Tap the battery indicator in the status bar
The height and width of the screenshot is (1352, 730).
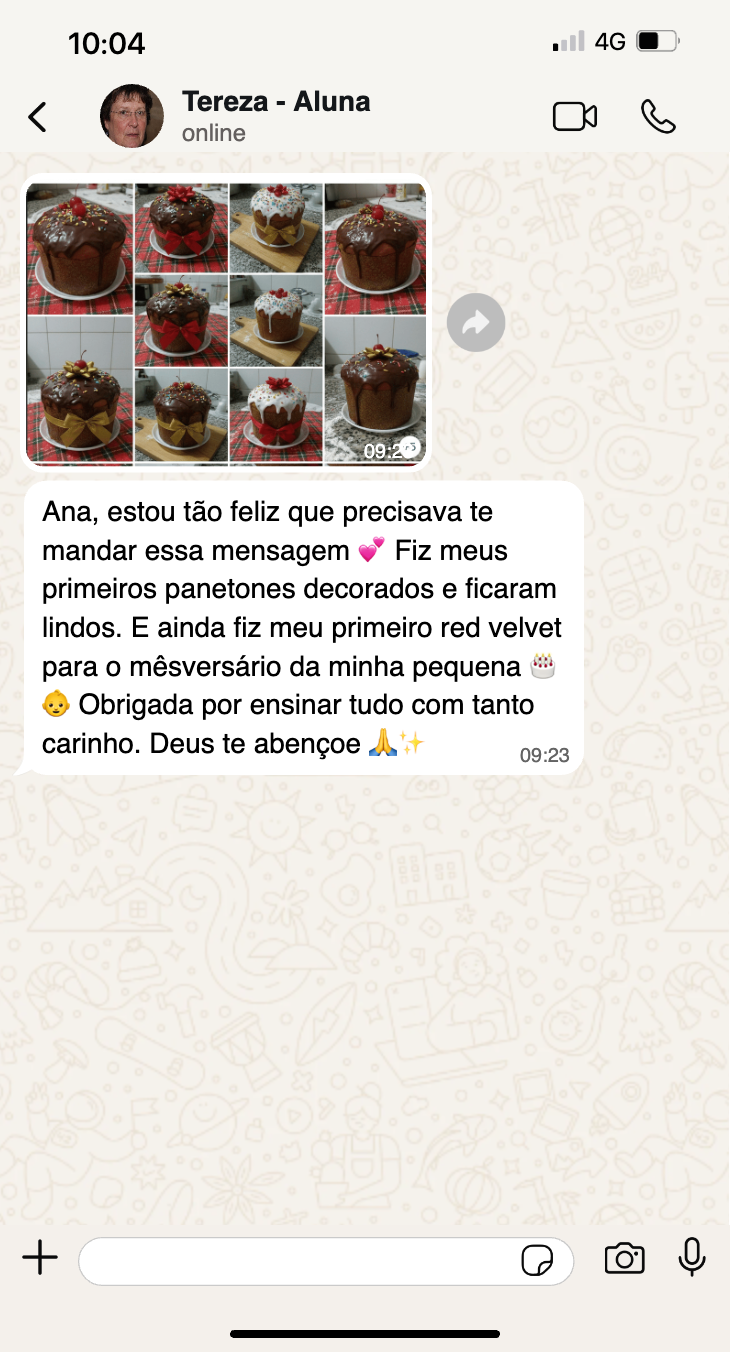click(x=655, y=41)
